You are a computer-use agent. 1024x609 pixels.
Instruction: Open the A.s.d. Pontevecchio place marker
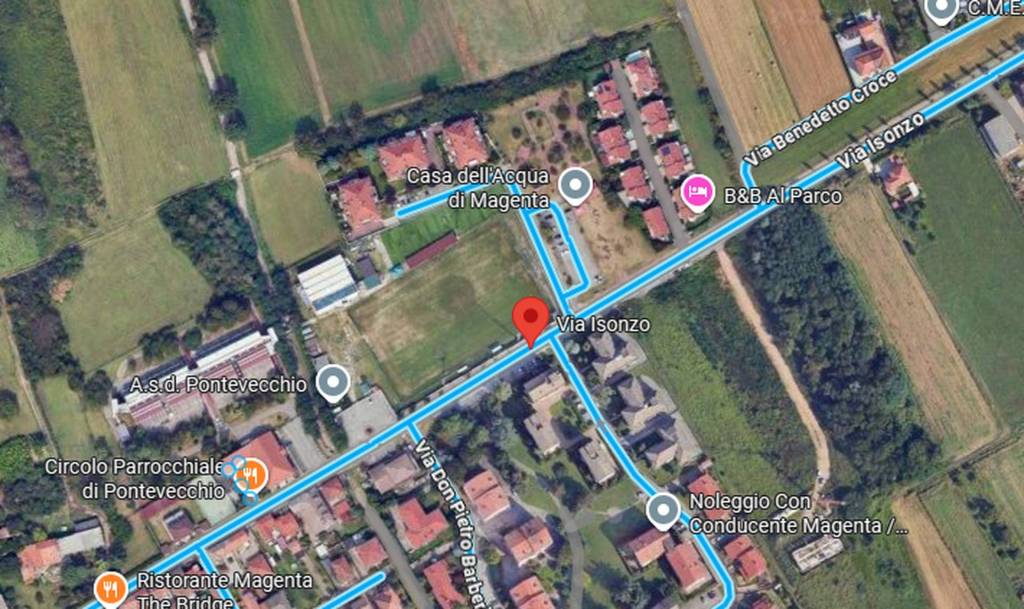point(332,381)
